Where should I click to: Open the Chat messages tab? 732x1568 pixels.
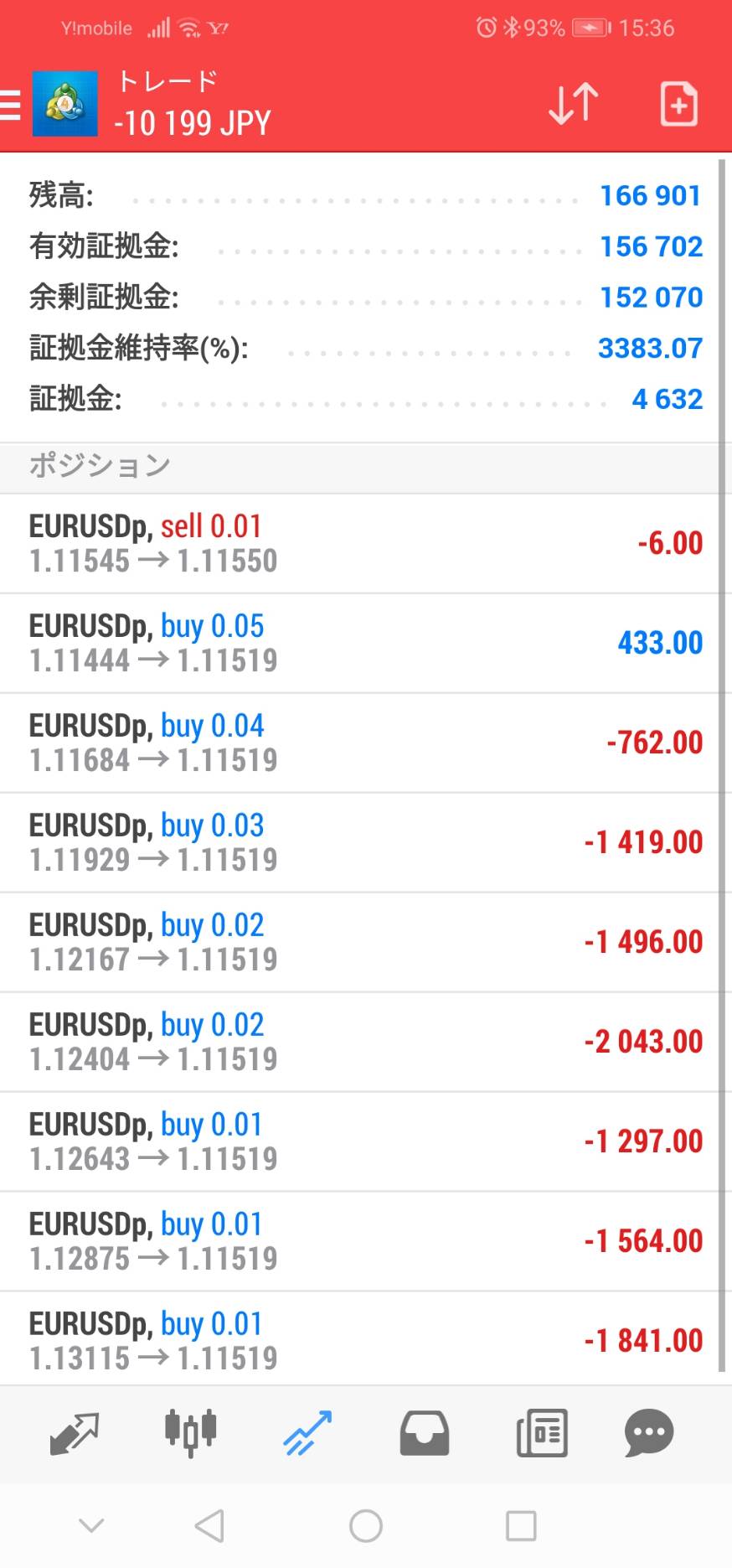[649, 1433]
